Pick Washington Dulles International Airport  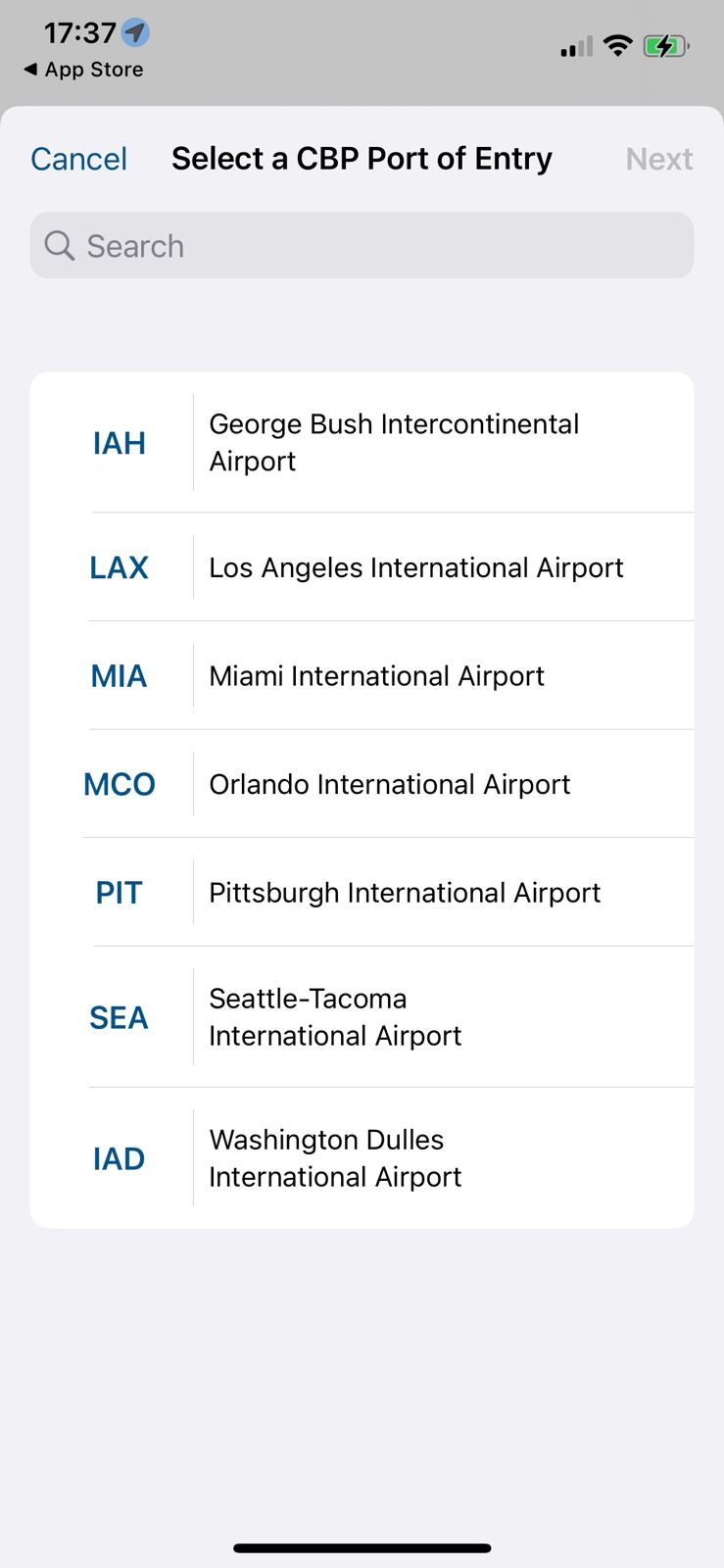[362, 1158]
